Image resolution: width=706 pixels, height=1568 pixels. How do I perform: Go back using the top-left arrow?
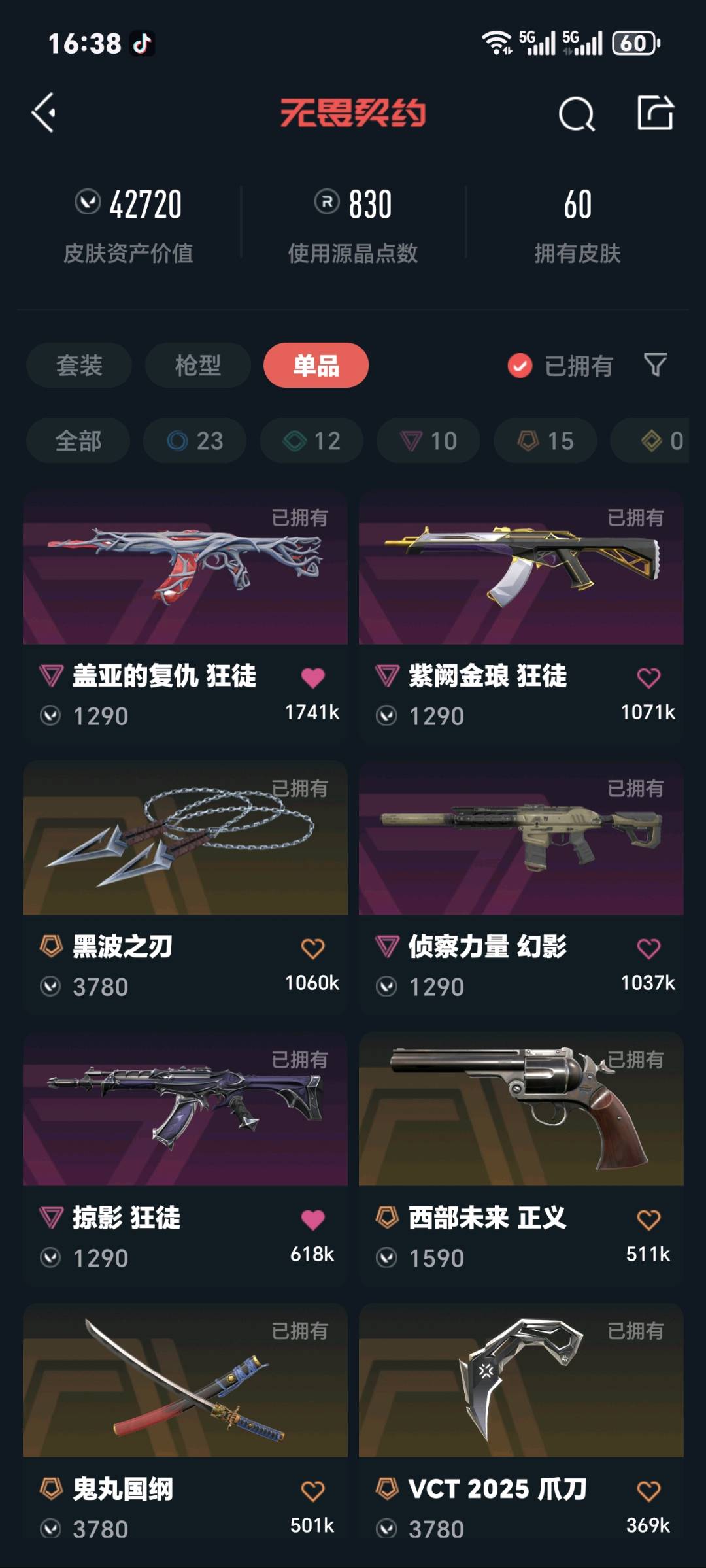tap(44, 113)
